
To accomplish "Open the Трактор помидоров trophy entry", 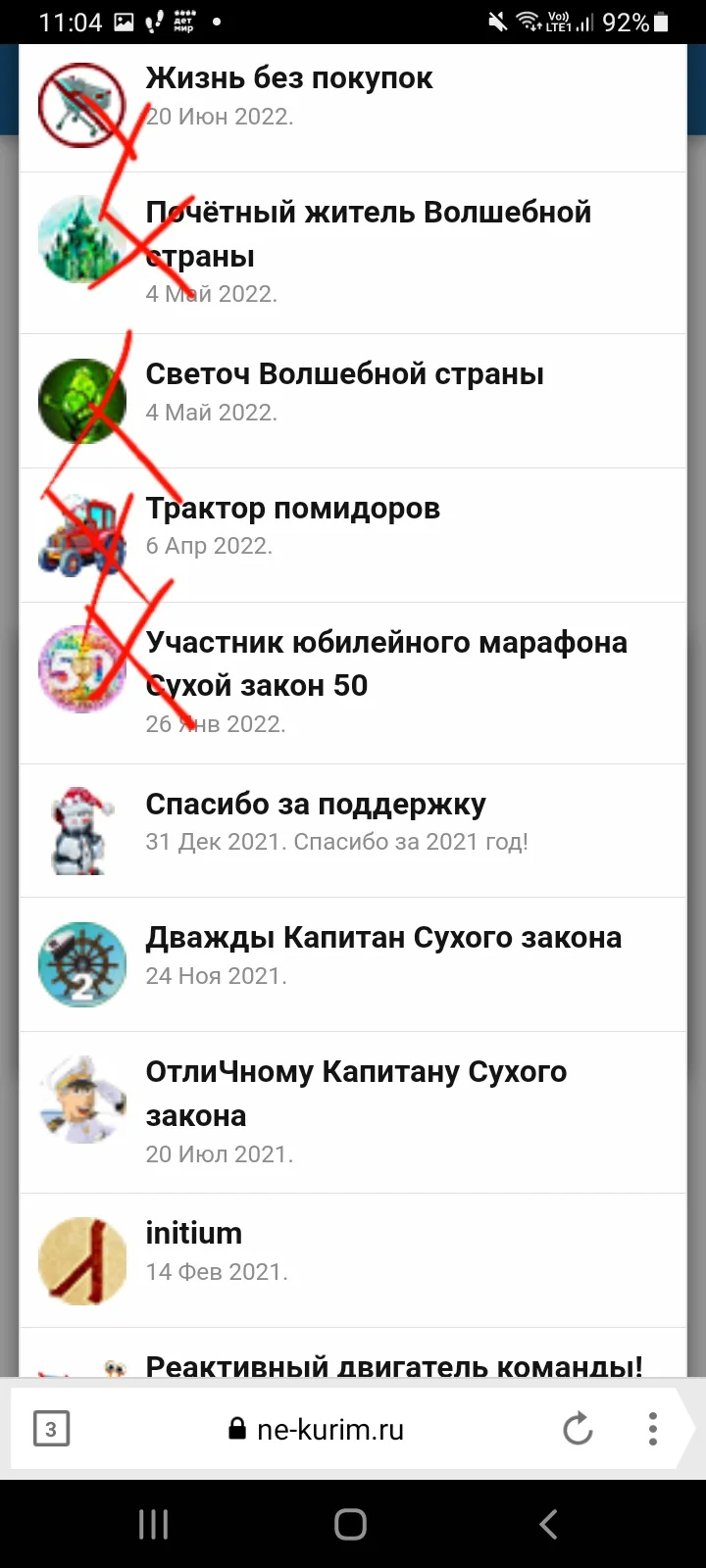I will pyautogui.click(x=293, y=508).
